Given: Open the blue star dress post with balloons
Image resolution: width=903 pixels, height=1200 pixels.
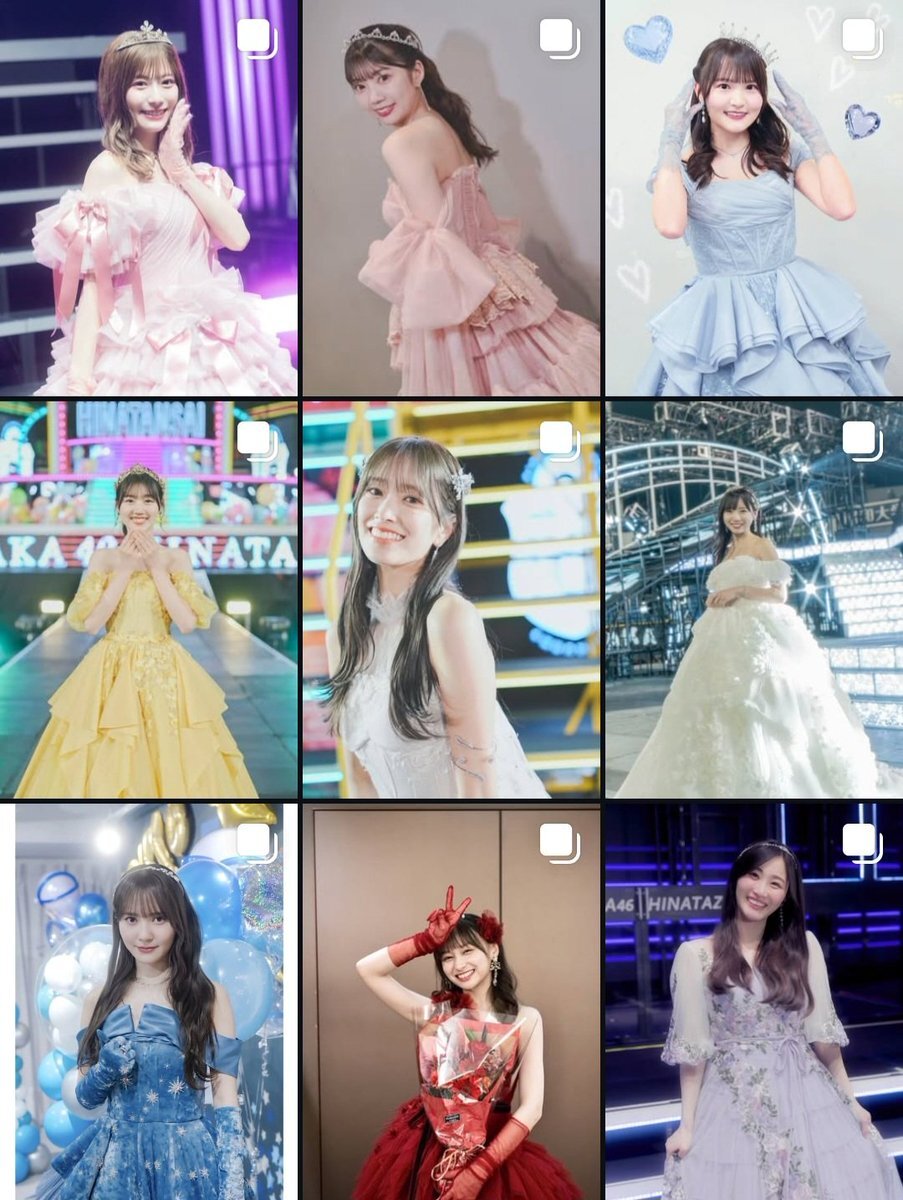Looking at the screenshot, I should pos(148,1001).
